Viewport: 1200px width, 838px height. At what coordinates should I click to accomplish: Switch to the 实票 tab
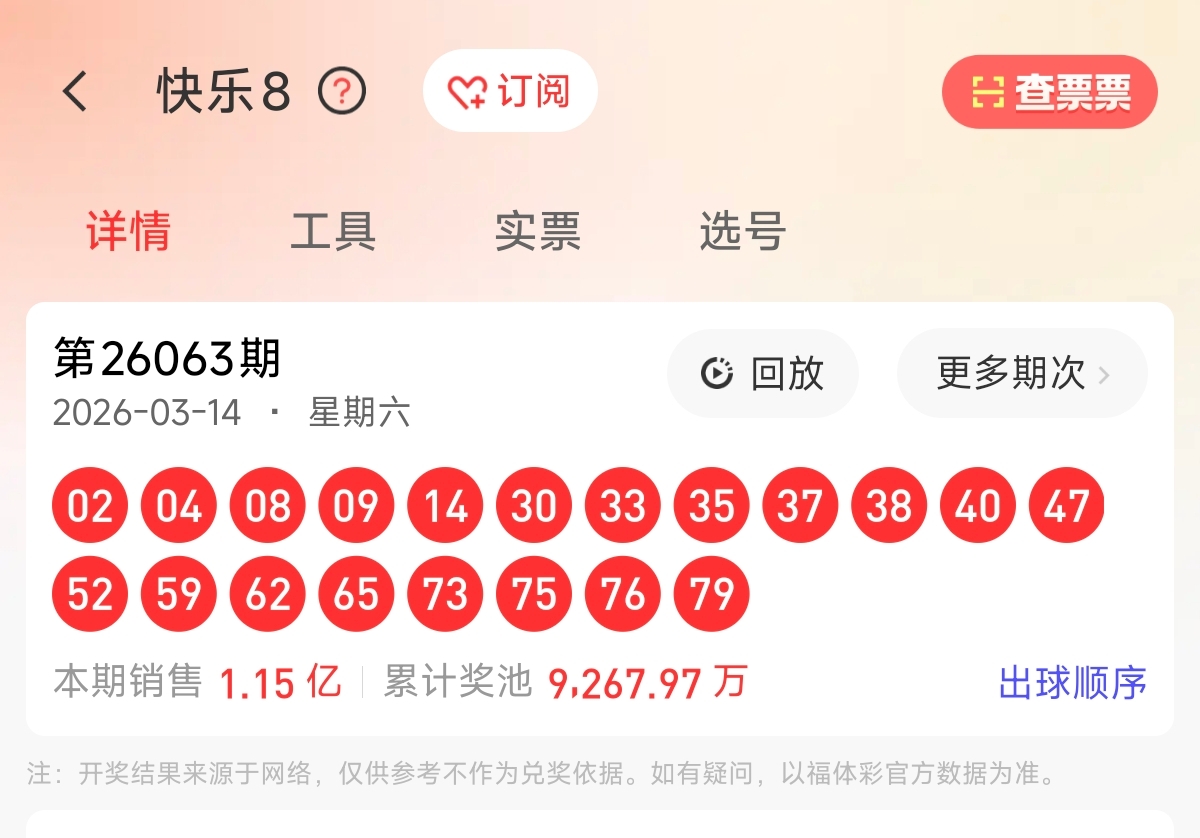pos(538,232)
